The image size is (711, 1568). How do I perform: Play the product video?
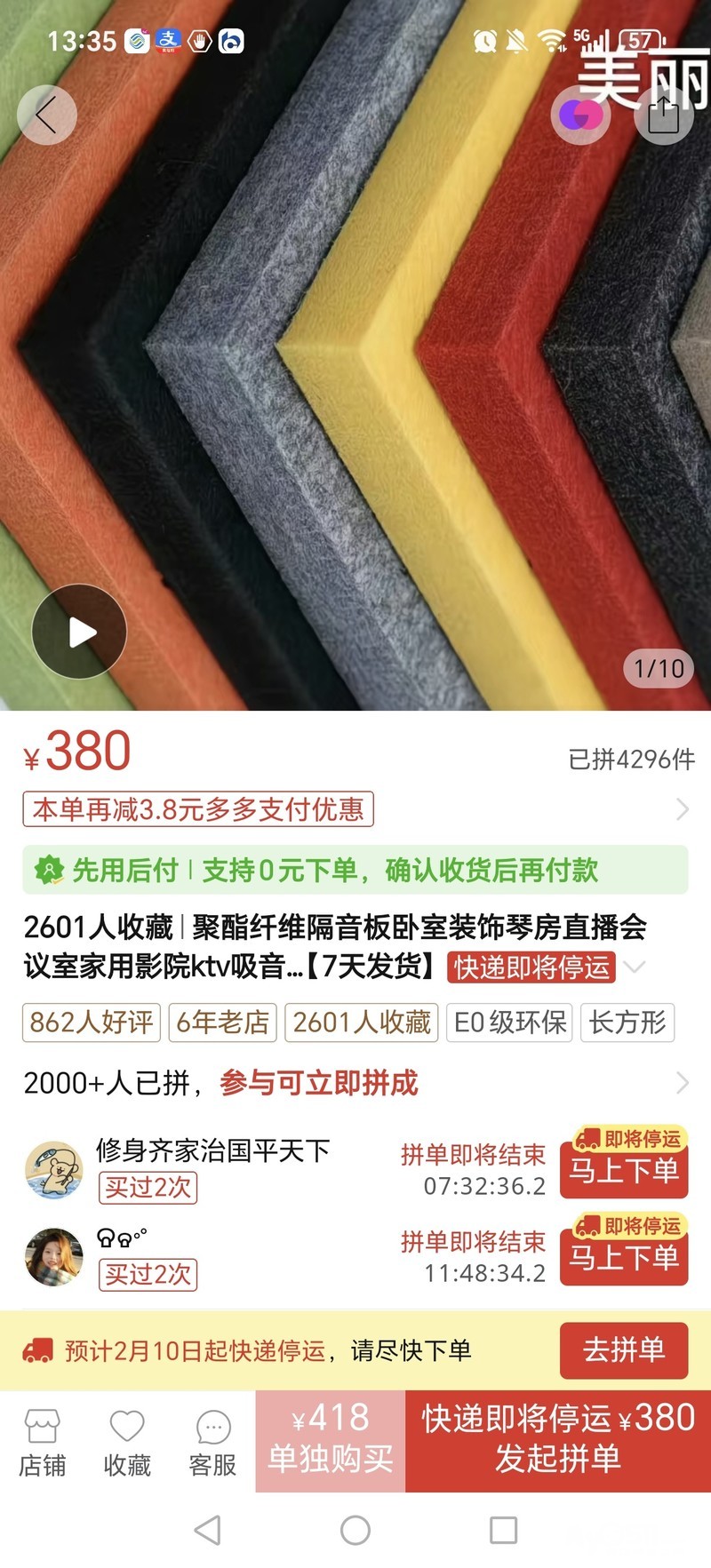pos(80,632)
